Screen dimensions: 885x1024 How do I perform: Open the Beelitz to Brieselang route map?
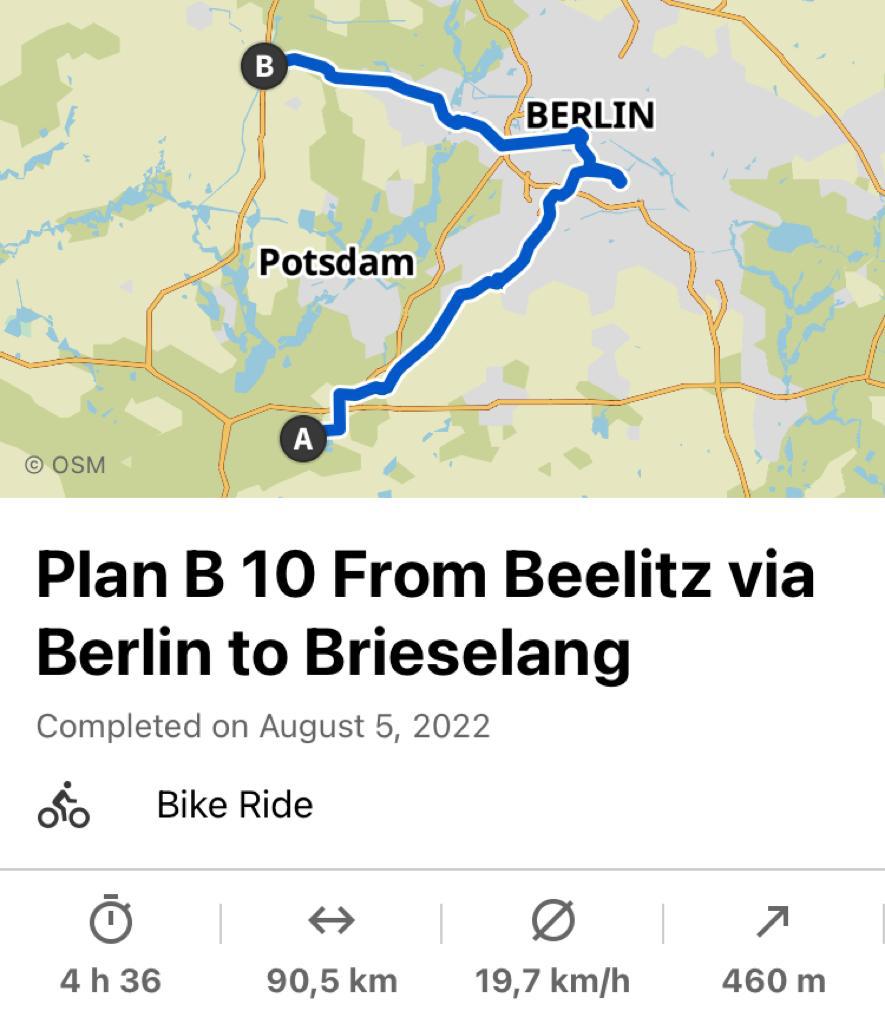point(442,248)
